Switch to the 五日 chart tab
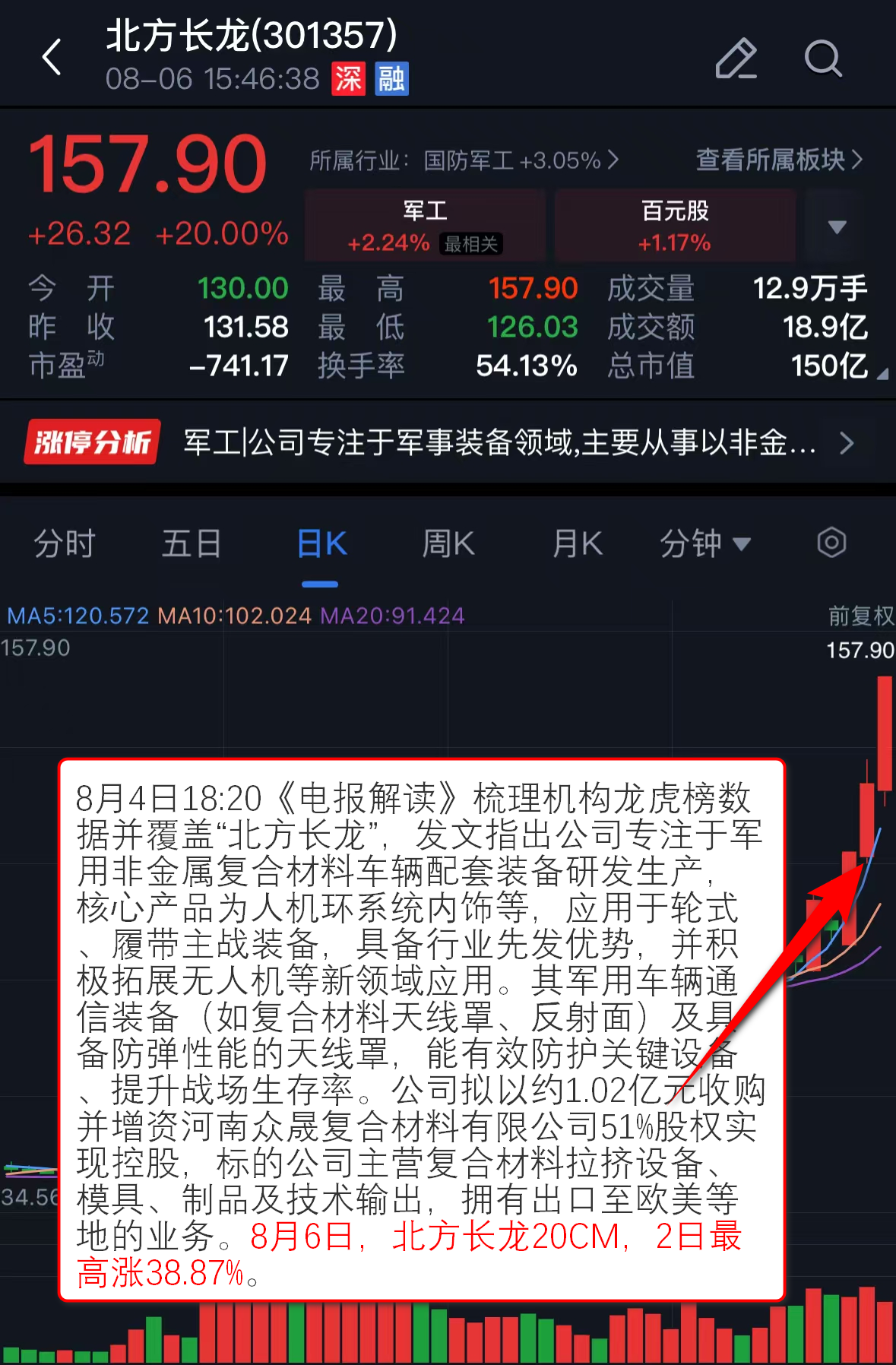 point(192,544)
